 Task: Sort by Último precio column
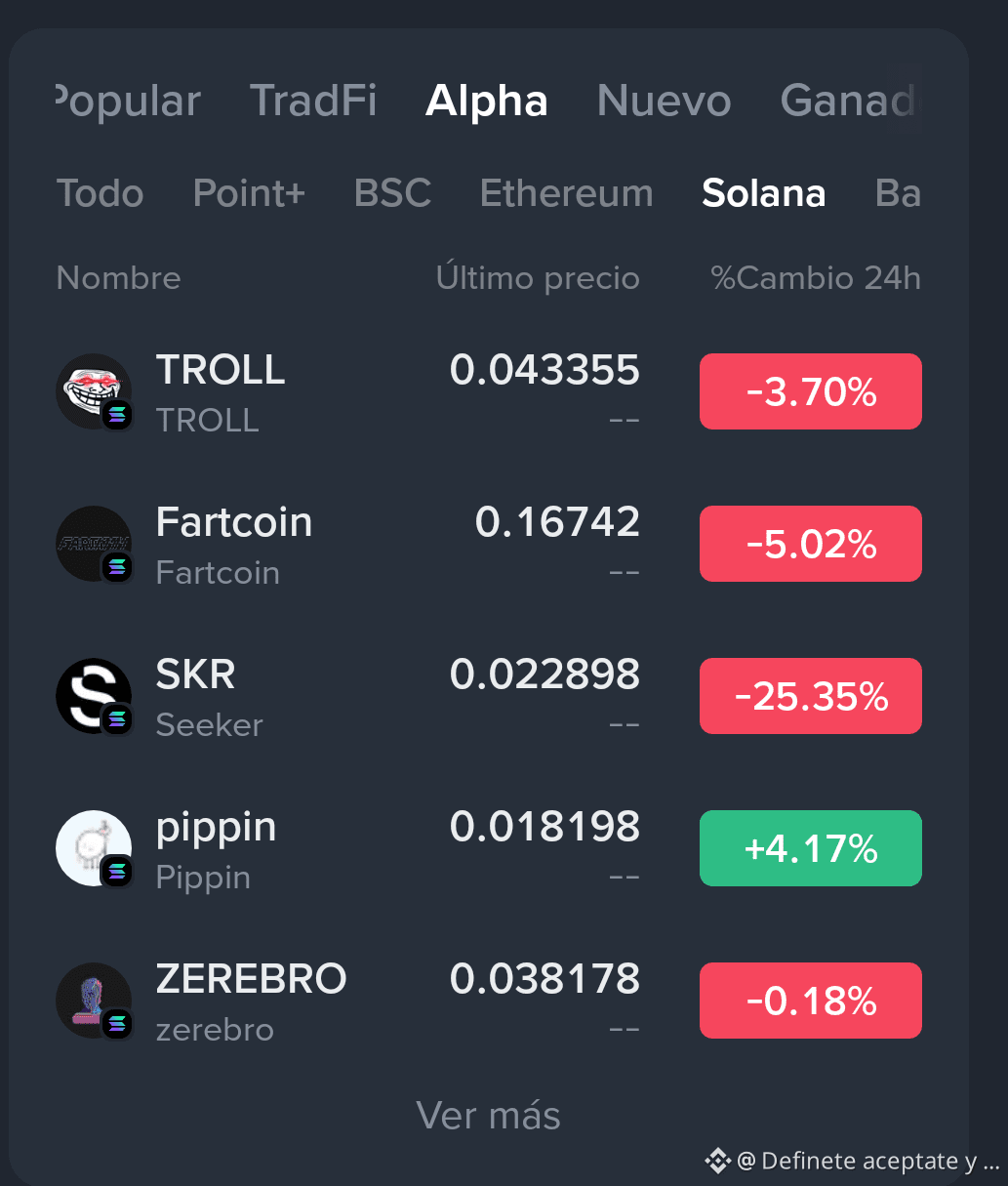(x=538, y=278)
